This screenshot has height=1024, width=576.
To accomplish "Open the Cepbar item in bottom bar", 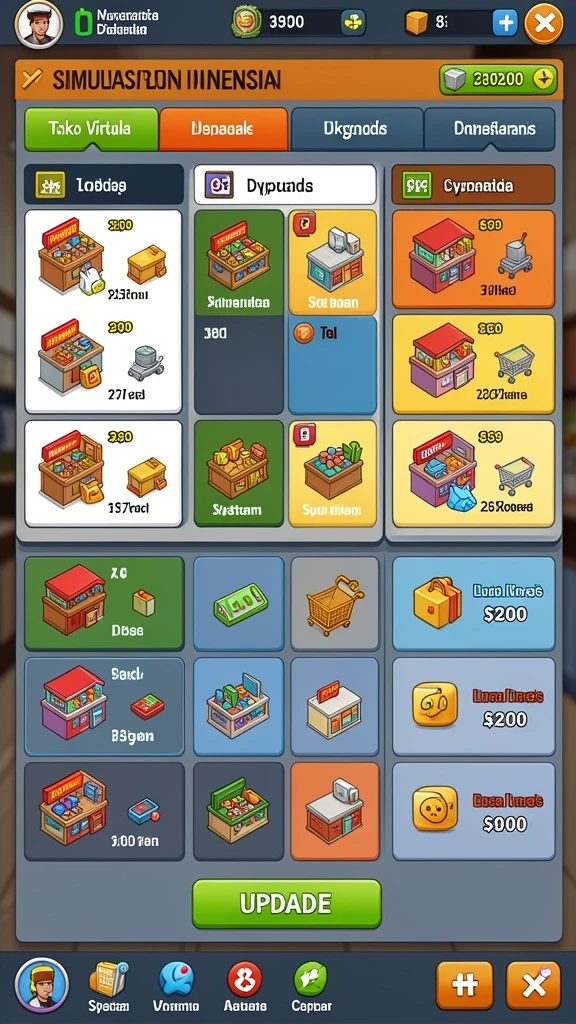I will (x=312, y=987).
